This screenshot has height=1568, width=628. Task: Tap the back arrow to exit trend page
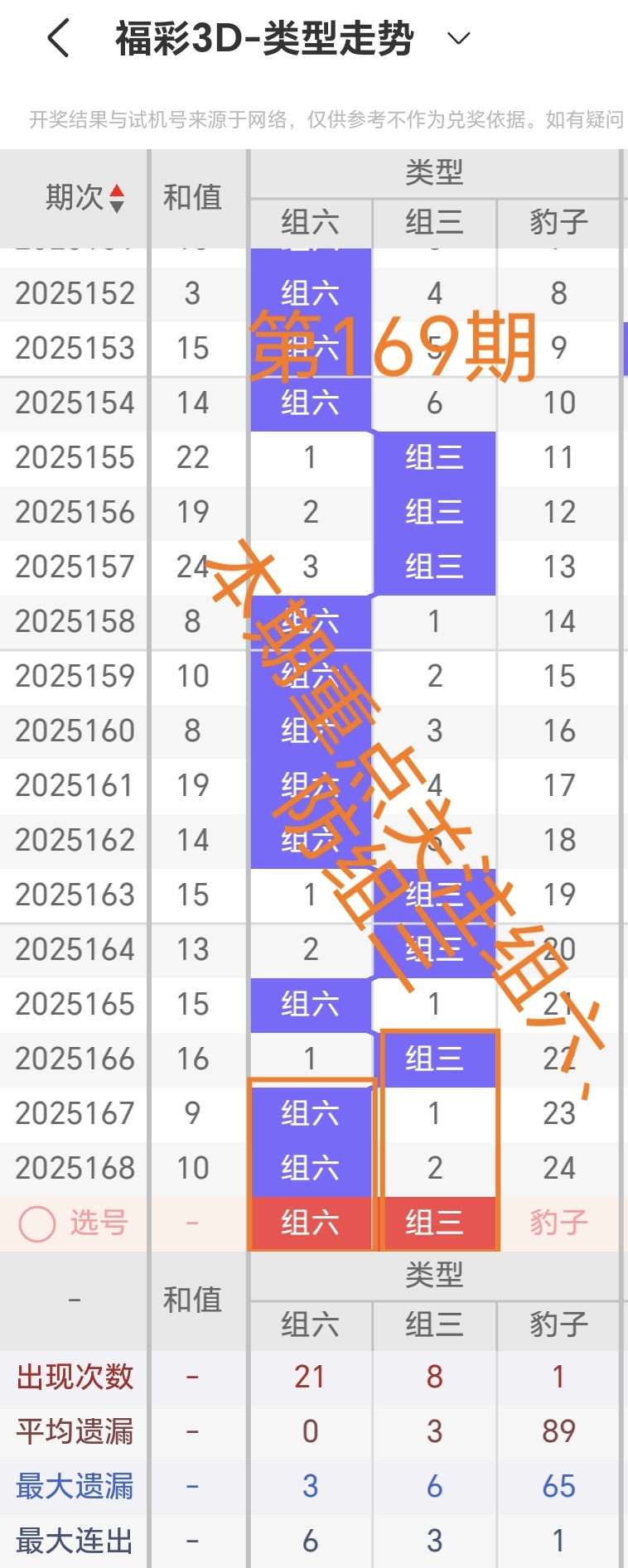(x=56, y=37)
